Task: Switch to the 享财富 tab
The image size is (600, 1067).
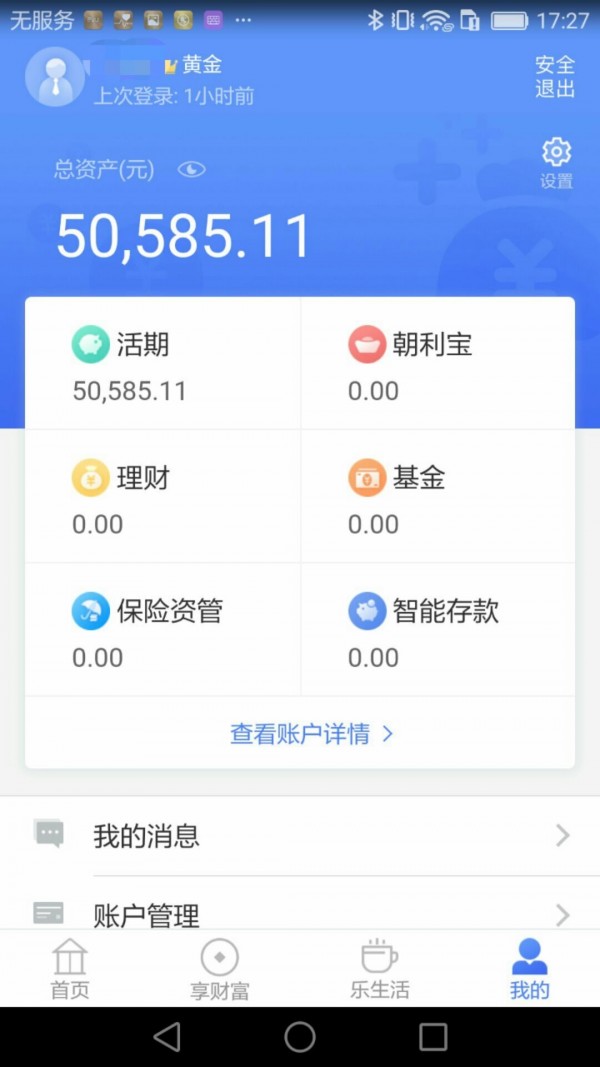Action: pos(220,969)
